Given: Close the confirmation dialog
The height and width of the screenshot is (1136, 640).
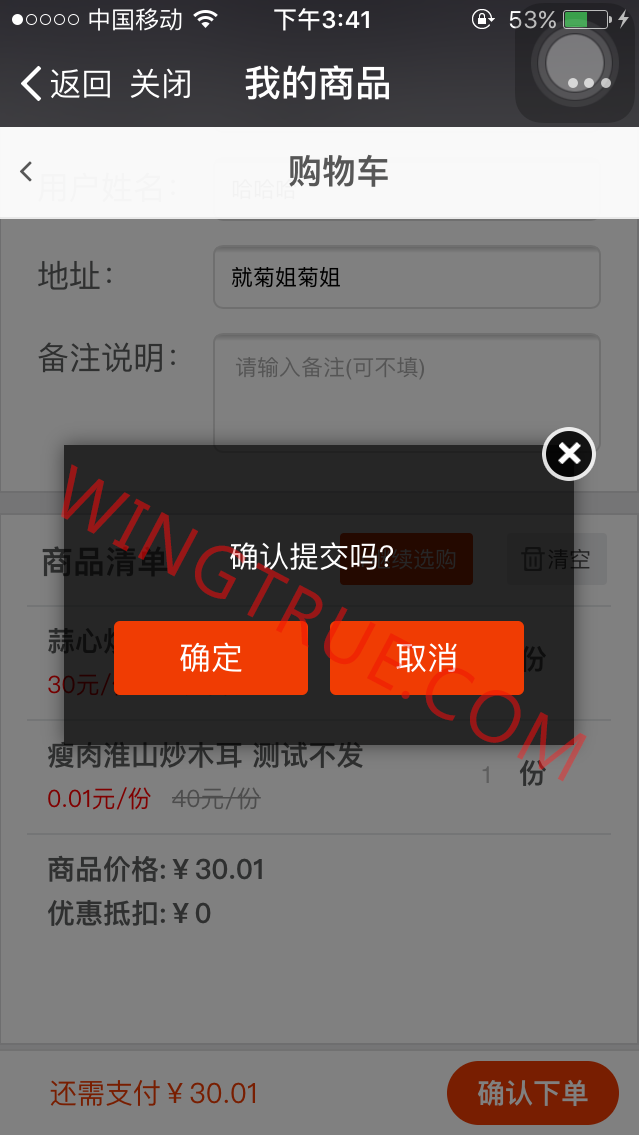Looking at the screenshot, I should [568, 455].
